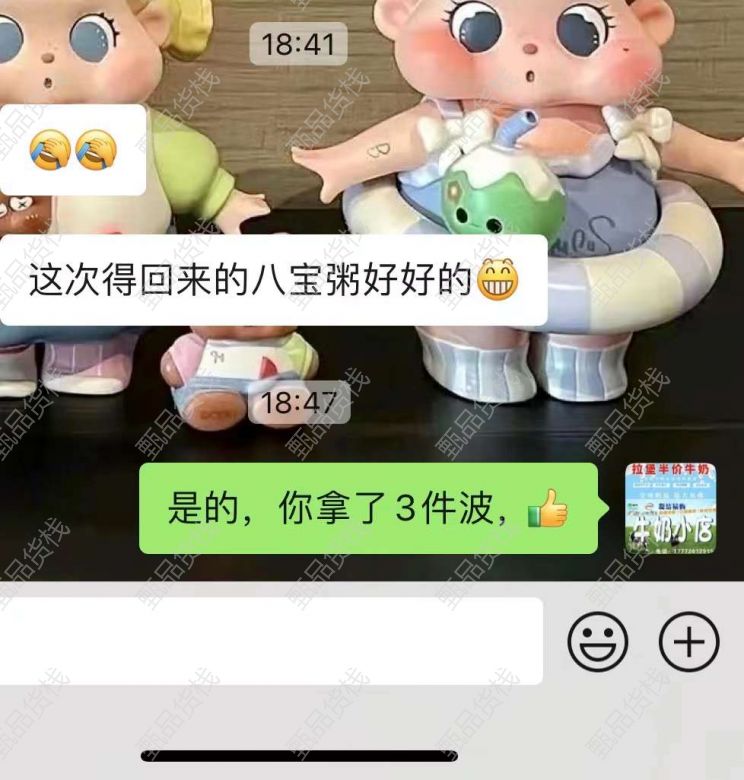Open the plus attachments menu

[689, 641]
